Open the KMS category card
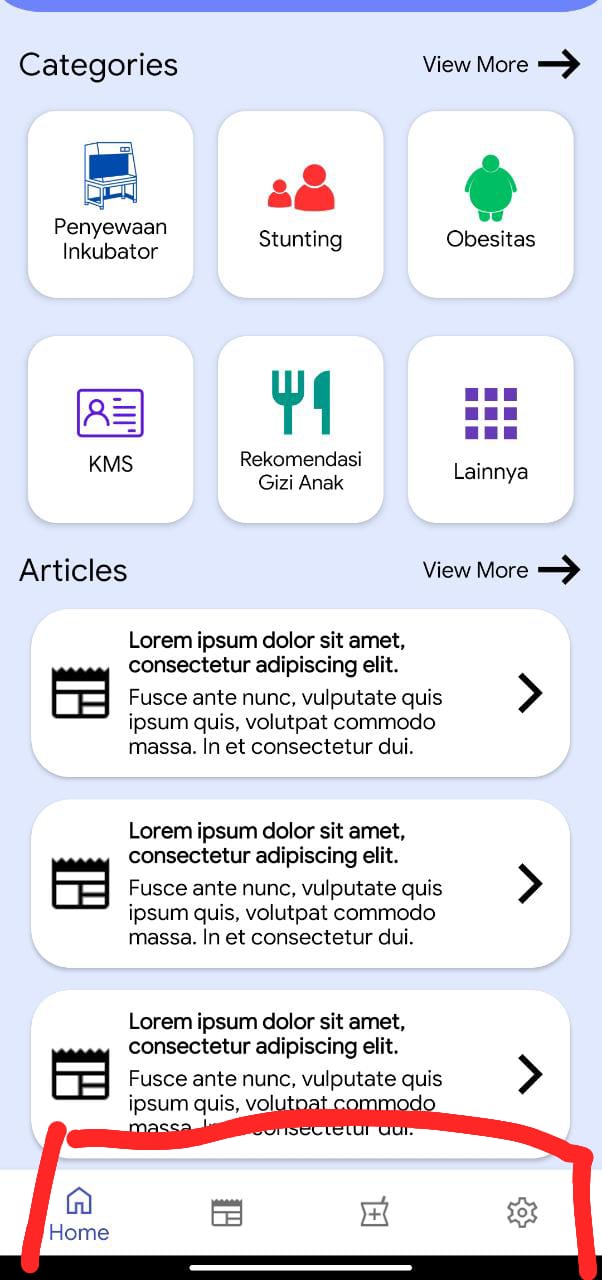 tap(110, 429)
